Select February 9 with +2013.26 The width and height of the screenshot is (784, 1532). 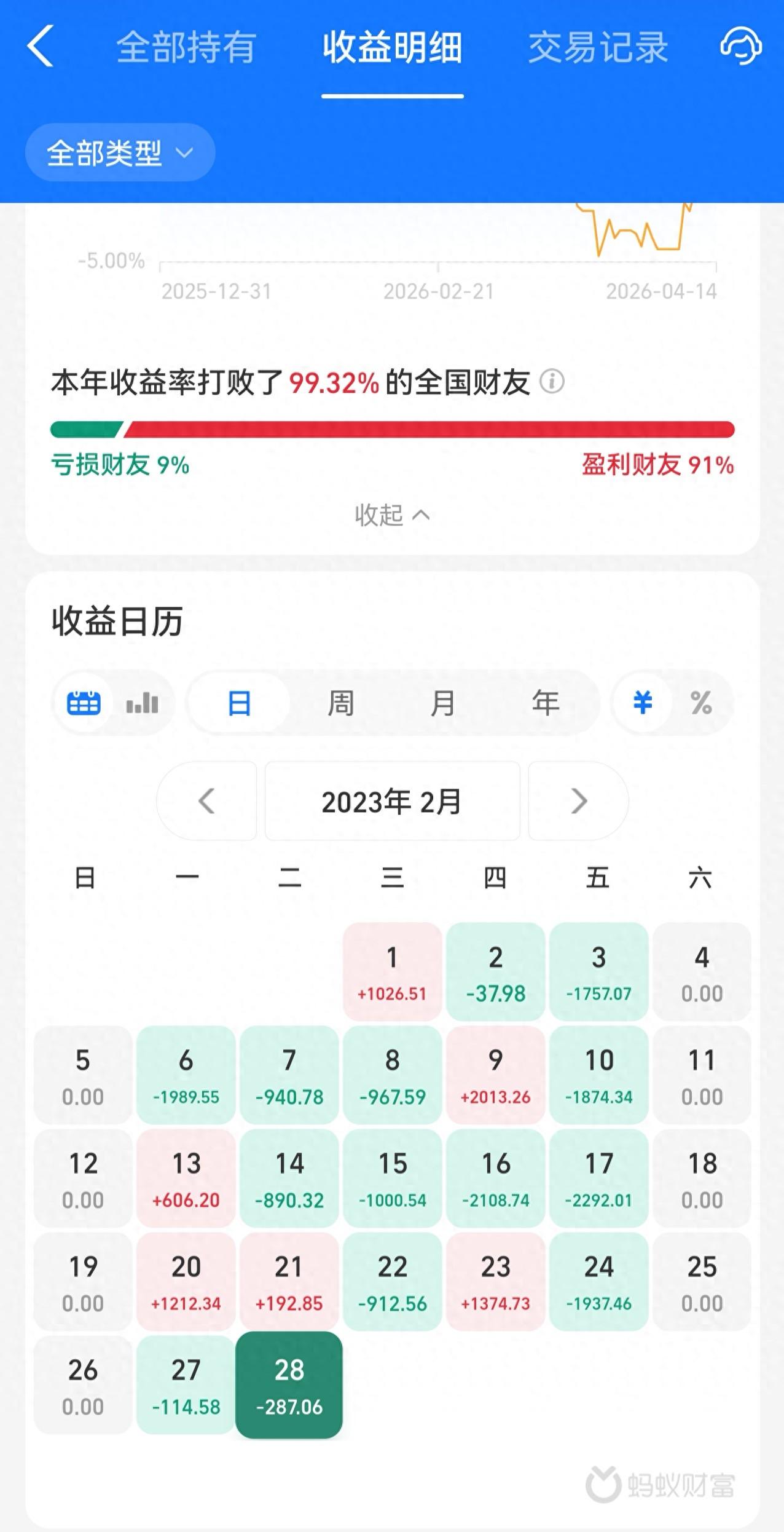click(x=495, y=1075)
